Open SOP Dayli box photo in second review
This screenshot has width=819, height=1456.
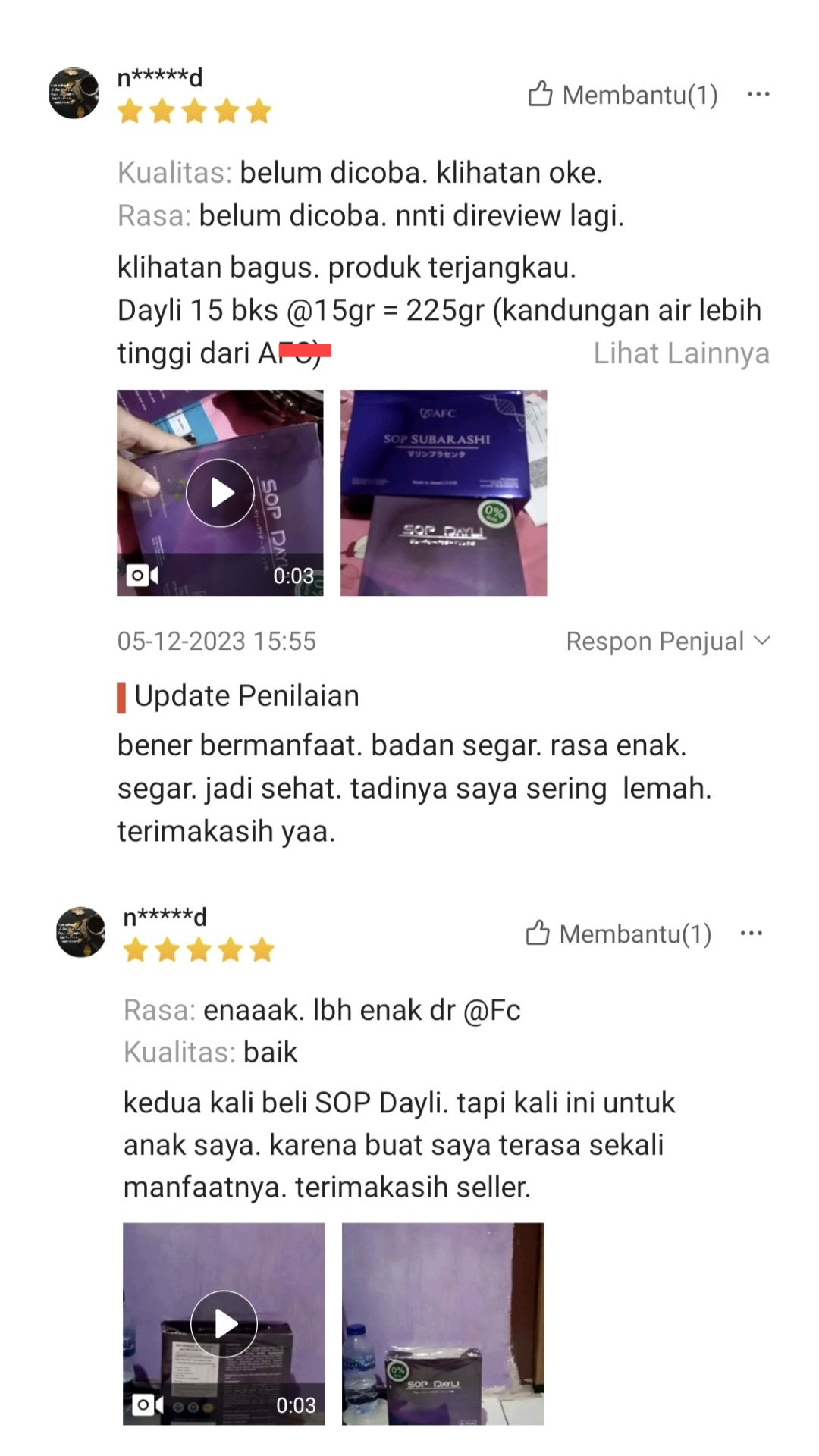(x=443, y=1323)
